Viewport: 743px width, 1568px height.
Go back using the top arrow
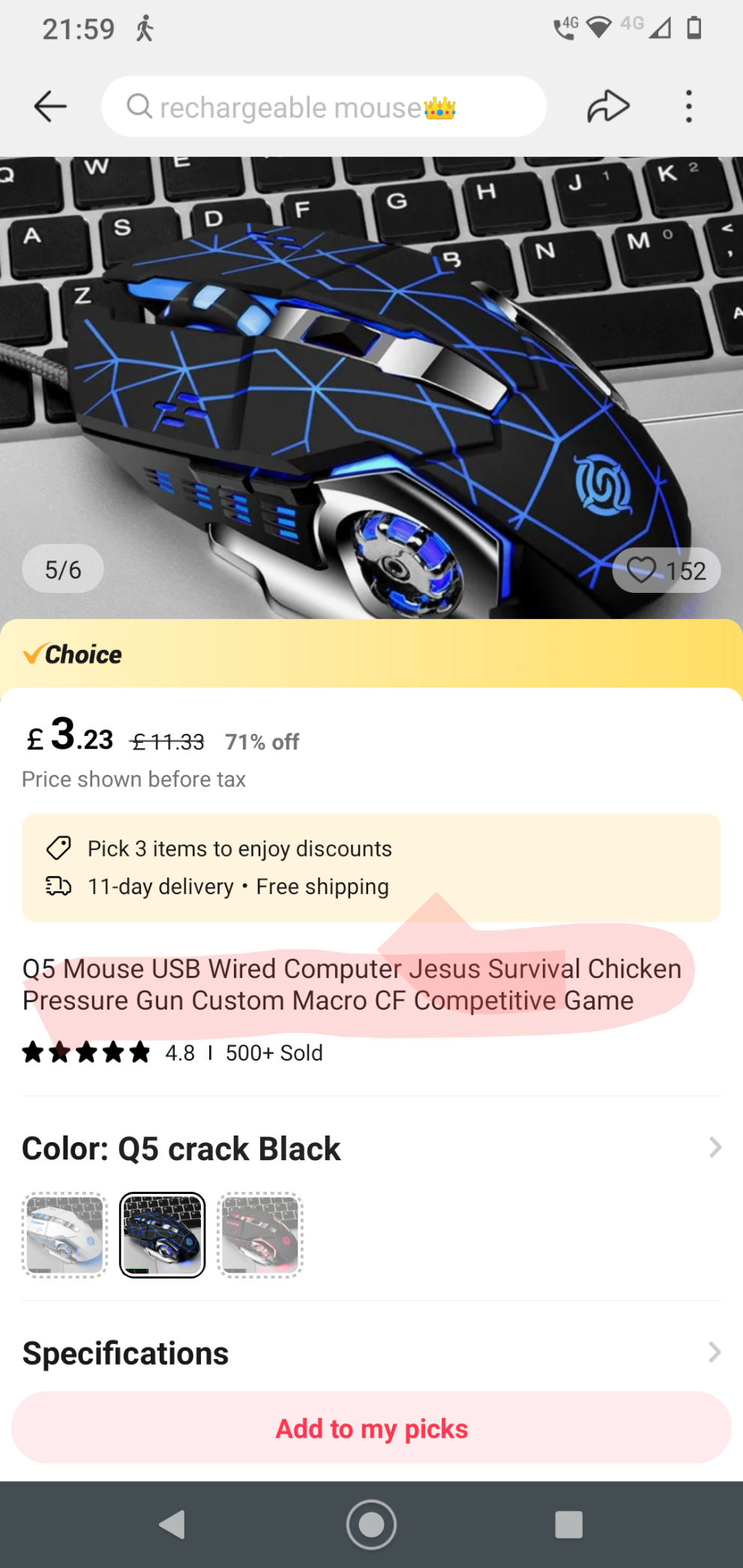(50, 106)
